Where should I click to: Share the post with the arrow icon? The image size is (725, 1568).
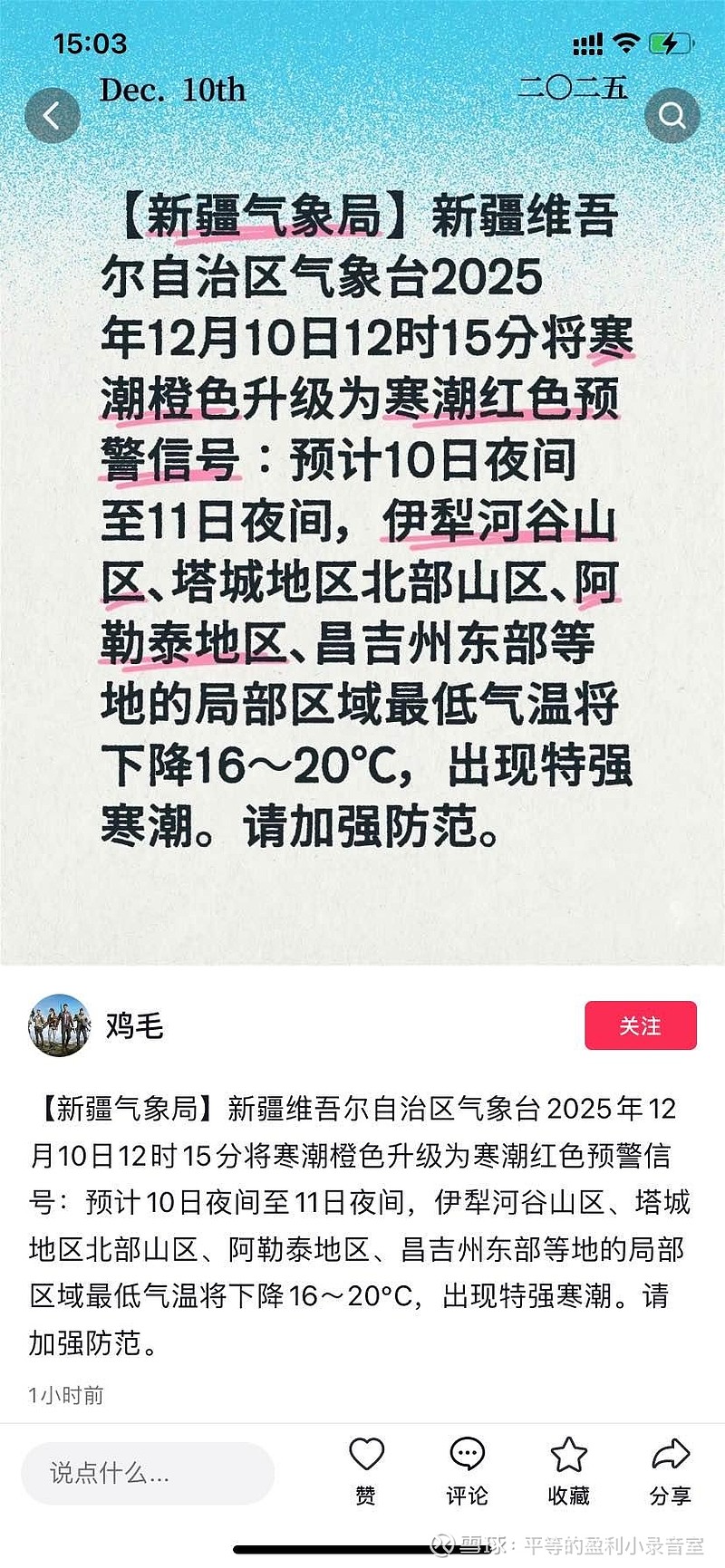pyautogui.click(x=671, y=1451)
